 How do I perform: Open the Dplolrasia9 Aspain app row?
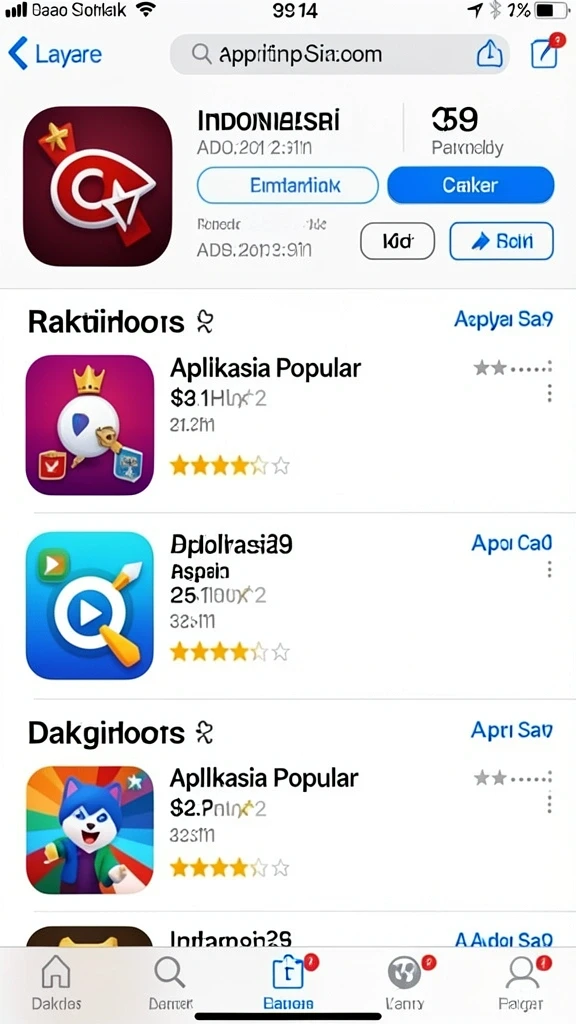click(287, 606)
